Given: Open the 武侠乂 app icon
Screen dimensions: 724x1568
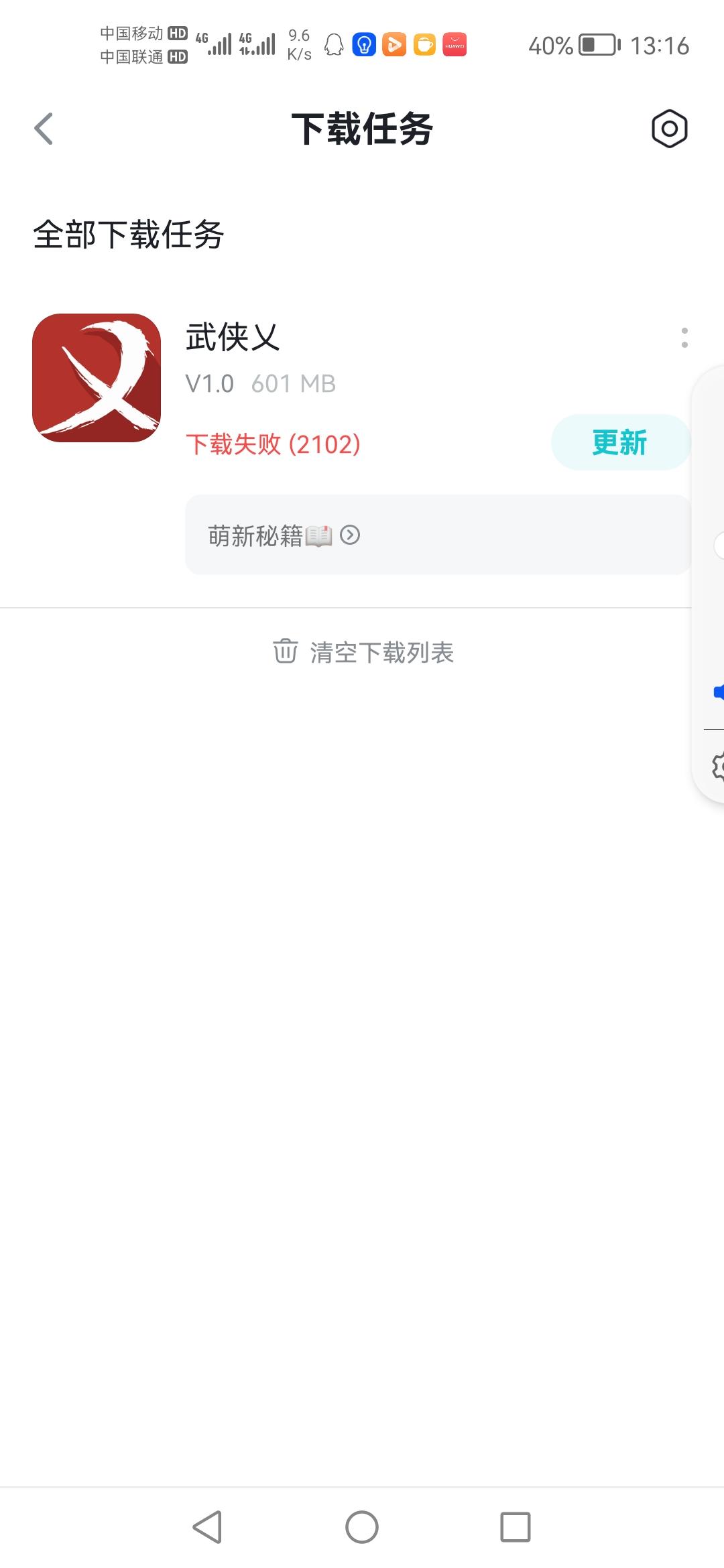Looking at the screenshot, I should (x=97, y=378).
